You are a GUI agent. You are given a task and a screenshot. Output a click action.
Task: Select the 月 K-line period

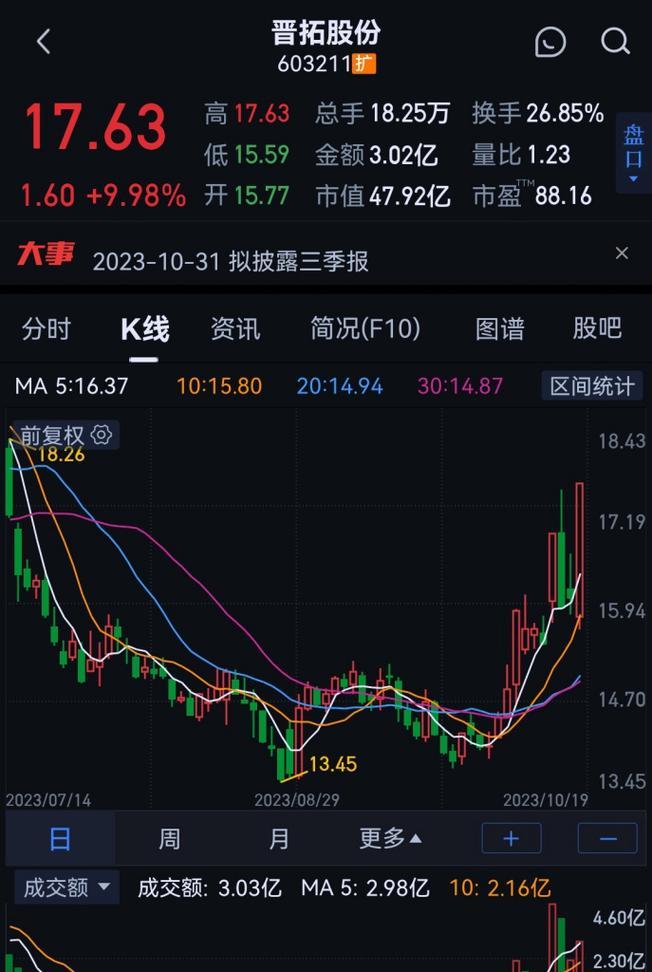pos(279,838)
